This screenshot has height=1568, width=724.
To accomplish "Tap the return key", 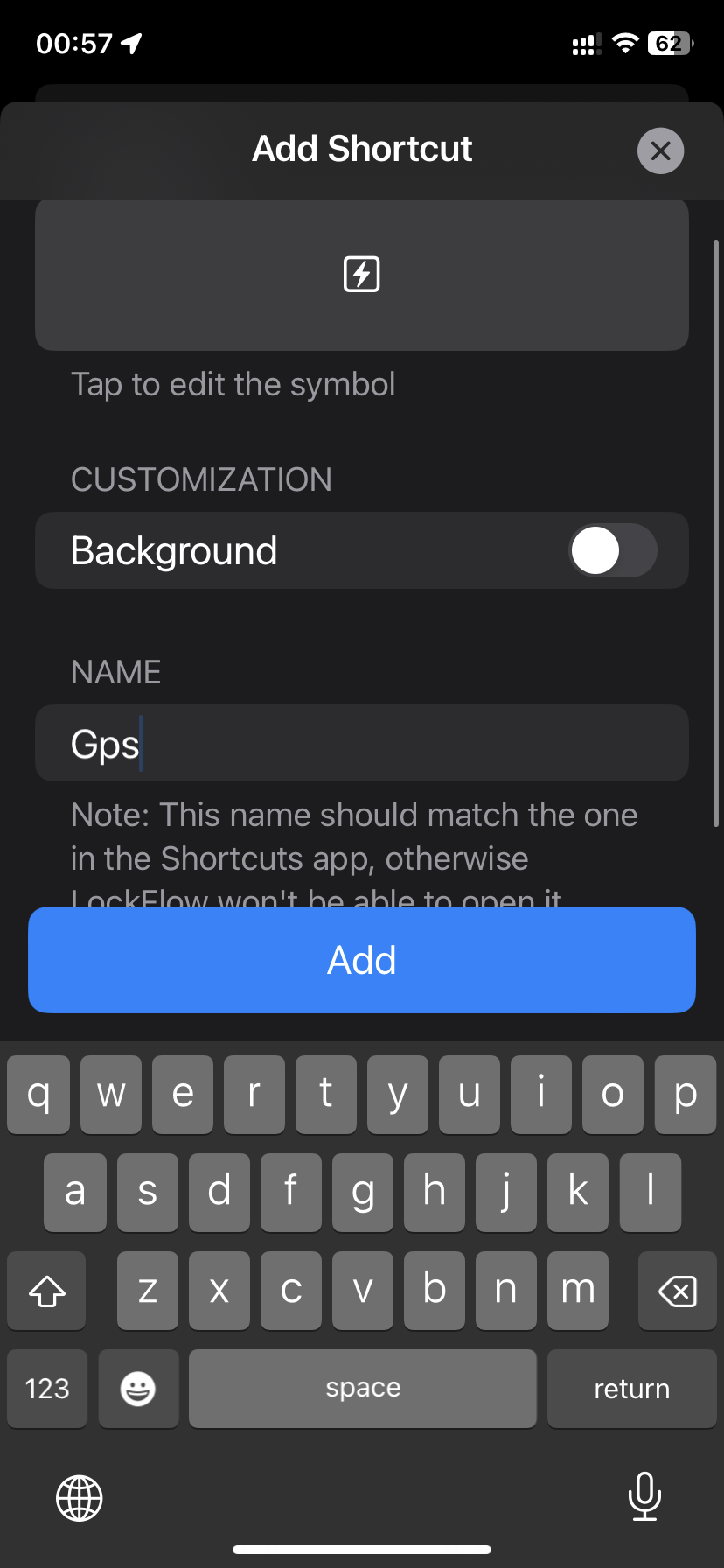I will coord(631,1389).
